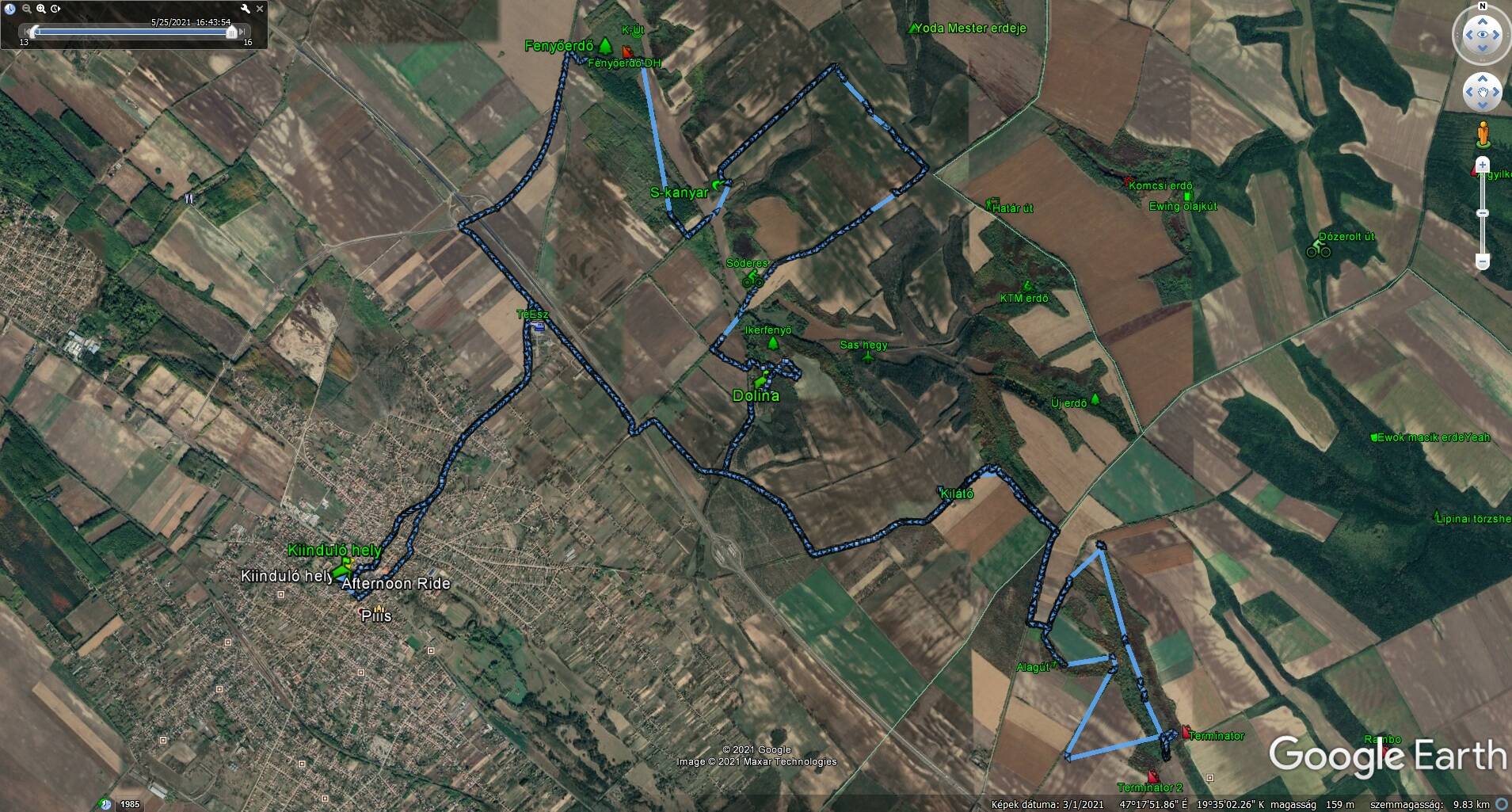Open the Fenyőerdő placemark

pos(605,45)
